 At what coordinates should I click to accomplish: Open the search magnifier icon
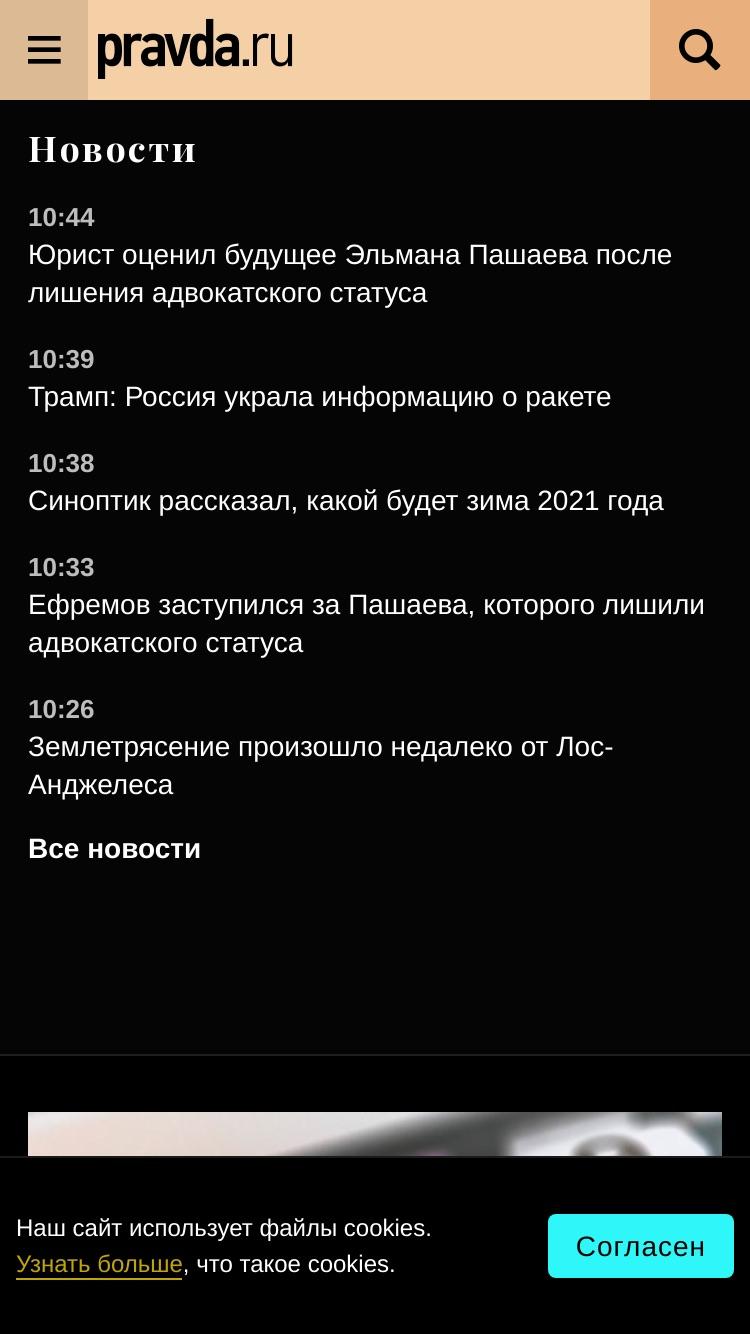pos(700,50)
